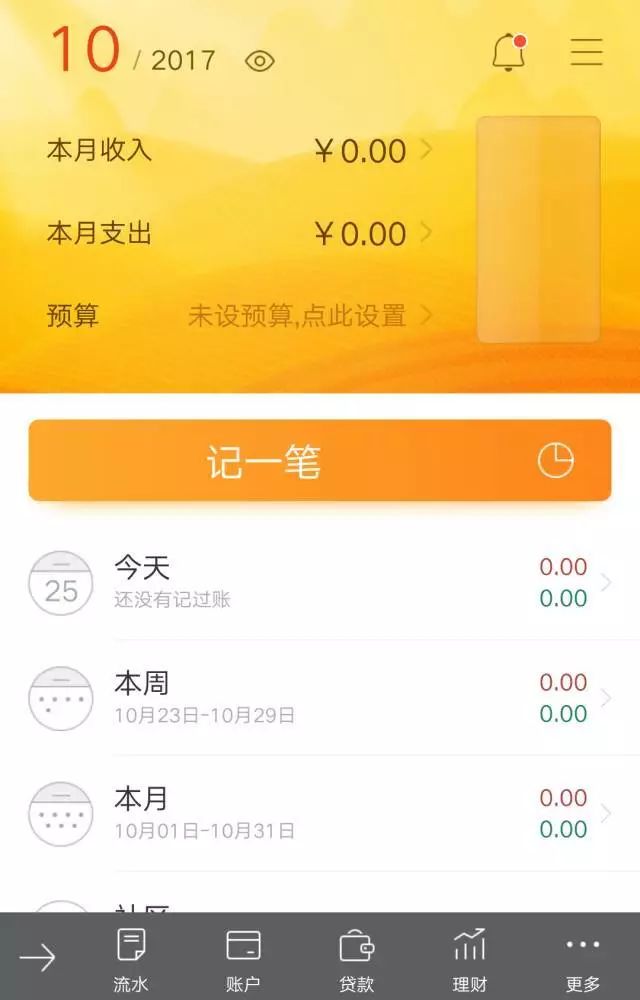View 本月收入 income details
The height and width of the screenshot is (1000, 640).
coord(240,151)
